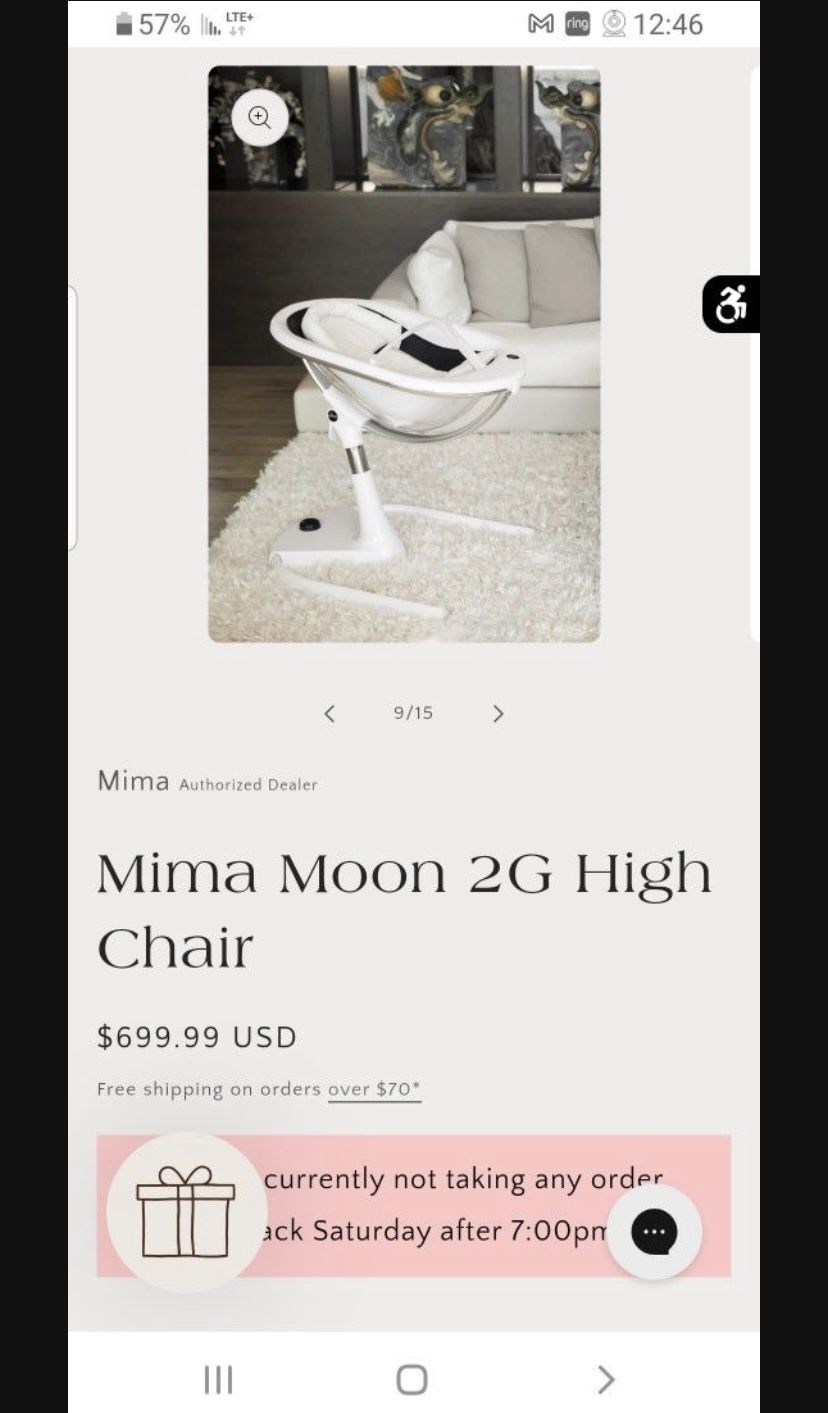Screen dimensions: 828x1413
Task: Open the accessibility options widget
Action: pyautogui.click(x=731, y=304)
